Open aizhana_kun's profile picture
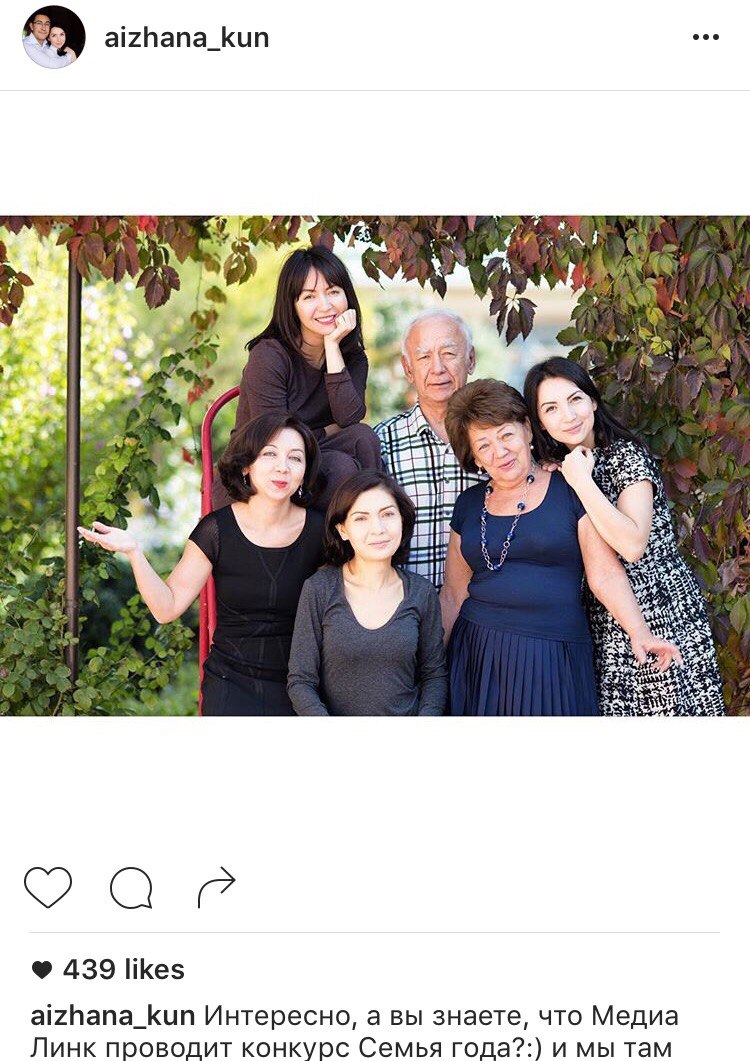Screen dimensions: 750x1061 pos(54,37)
